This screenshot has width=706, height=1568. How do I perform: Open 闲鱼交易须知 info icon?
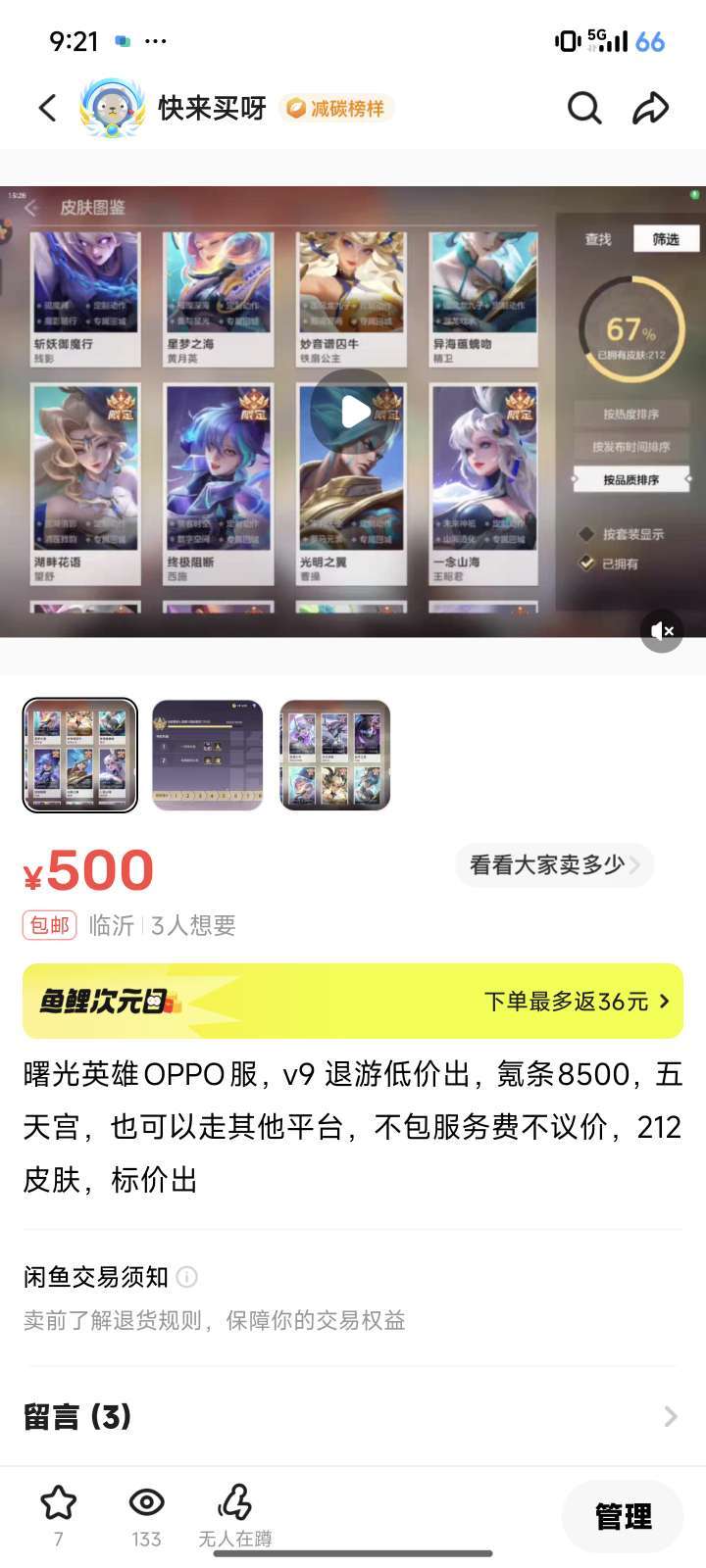[186, 1277]
